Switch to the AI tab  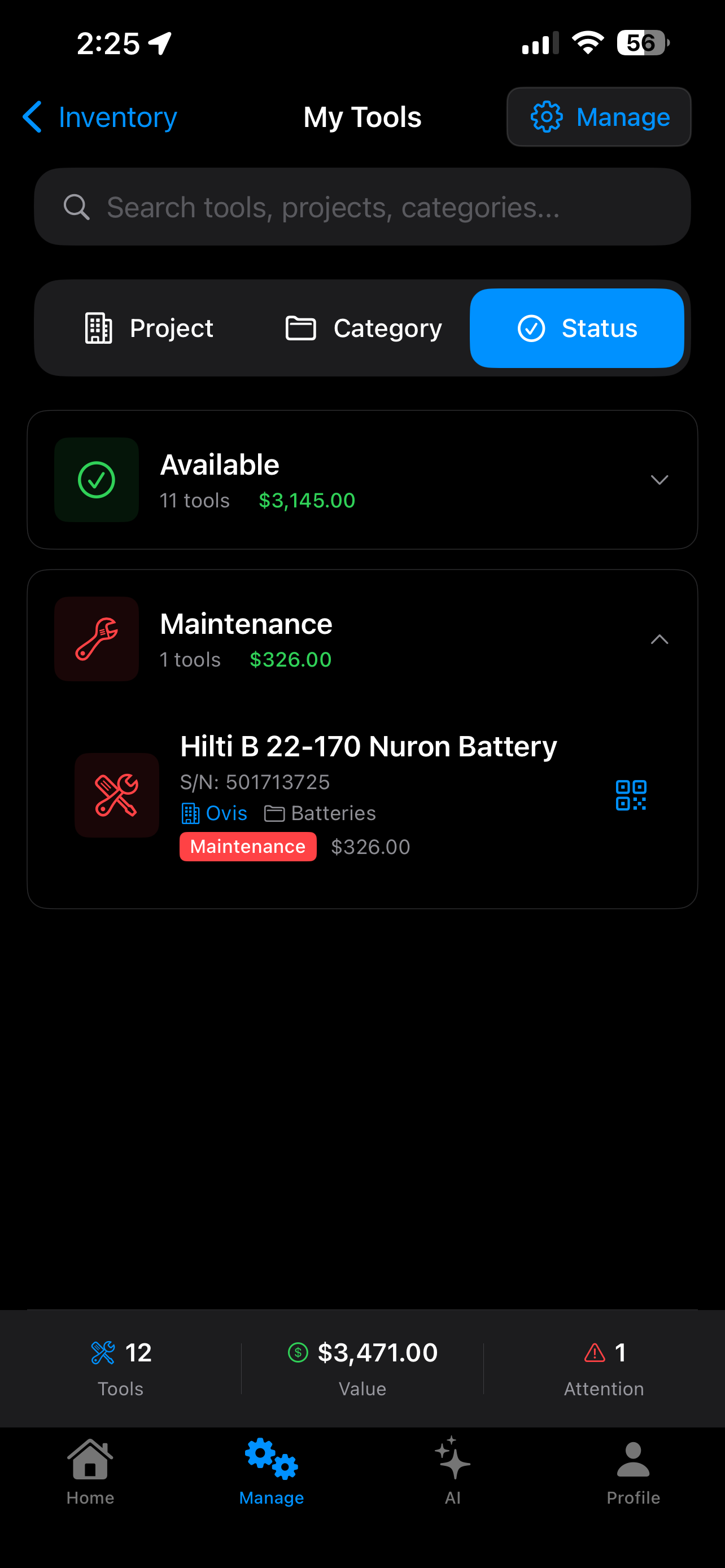tap(452, 1470)
